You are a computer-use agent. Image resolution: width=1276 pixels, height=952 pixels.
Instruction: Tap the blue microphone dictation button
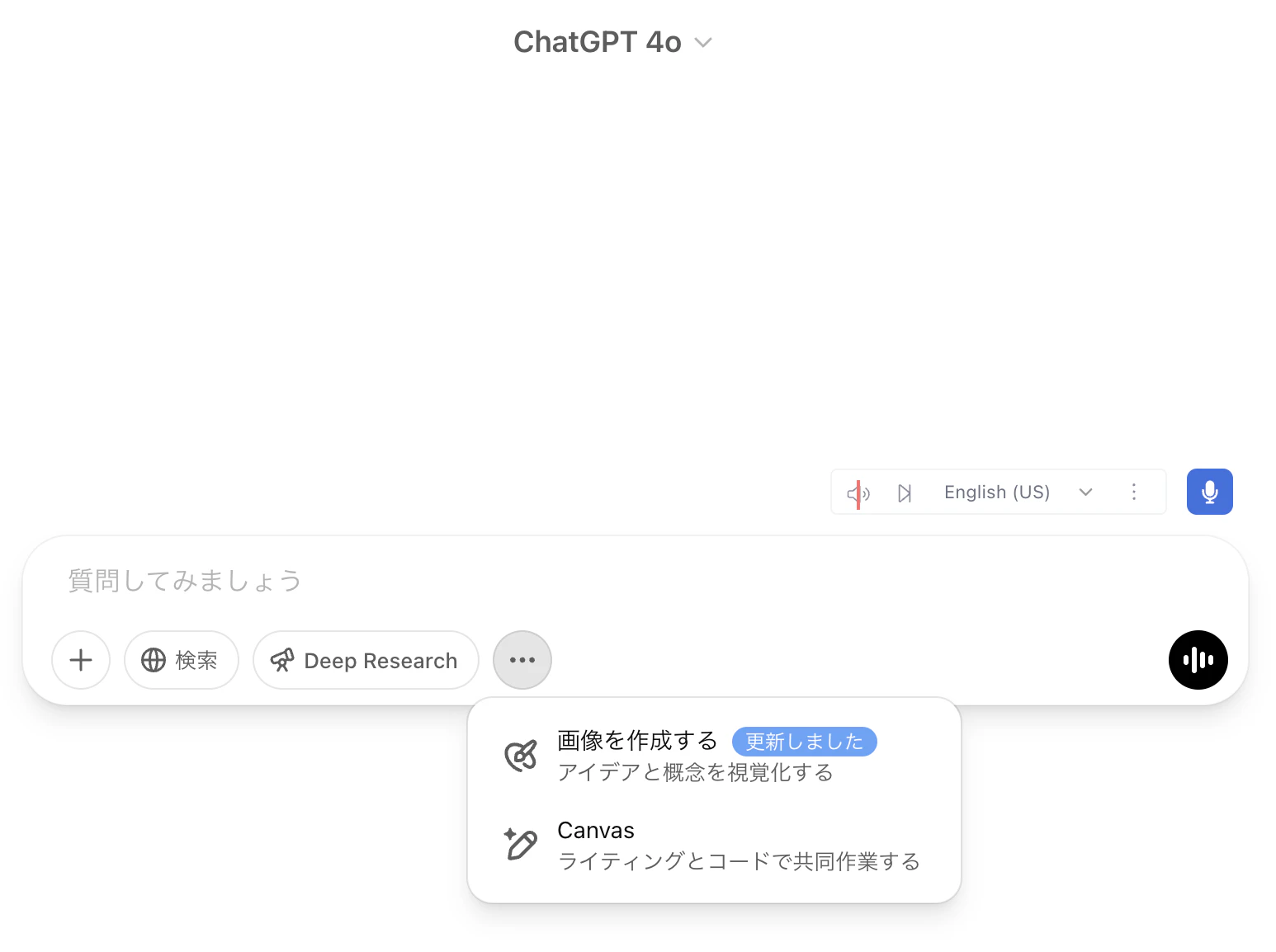point(1209,492)
